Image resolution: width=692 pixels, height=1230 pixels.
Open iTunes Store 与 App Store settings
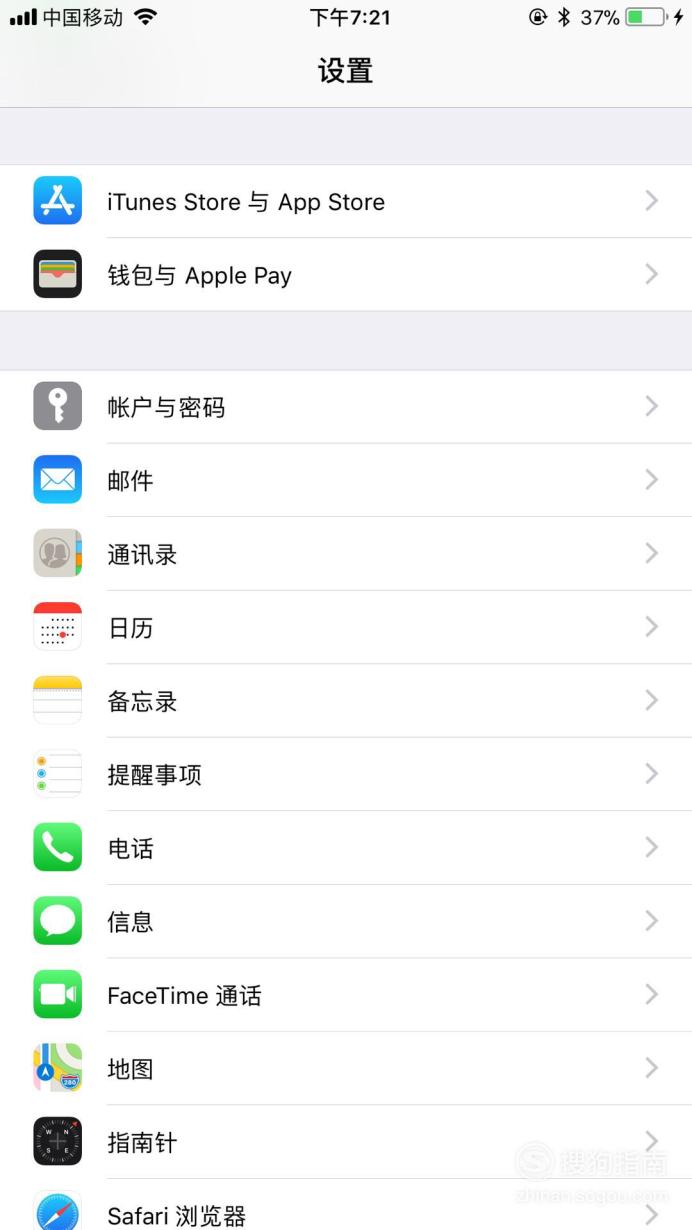pos(346,201)
